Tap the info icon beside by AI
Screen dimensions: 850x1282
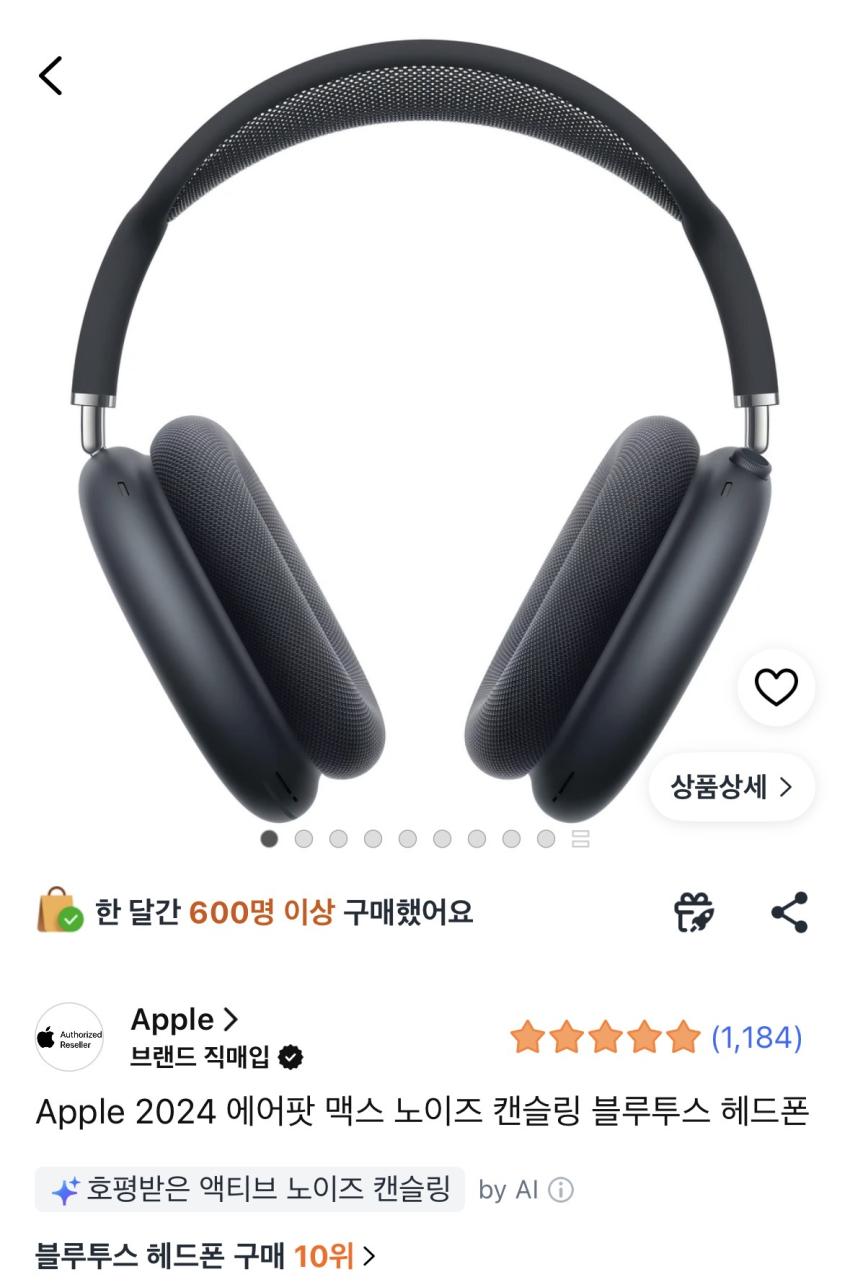[561, 1190]
